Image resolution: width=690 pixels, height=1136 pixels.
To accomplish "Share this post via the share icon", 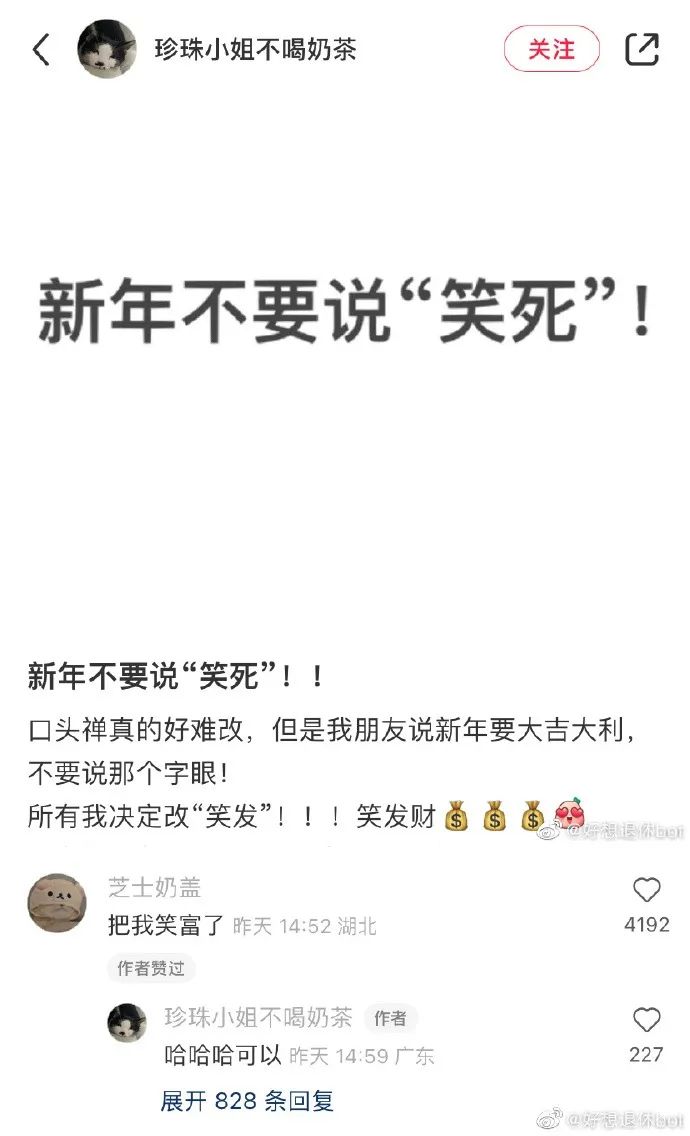I will point(642,49).
